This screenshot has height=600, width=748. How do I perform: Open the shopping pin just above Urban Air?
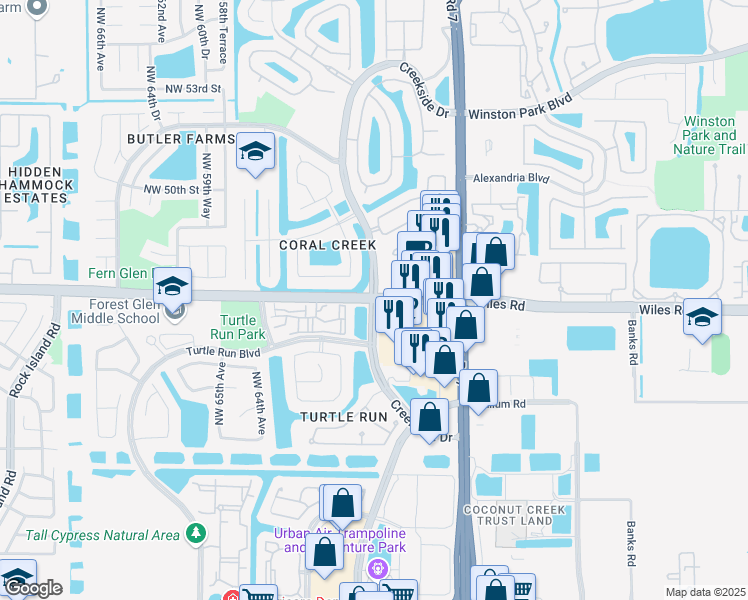pyautogui.click(x=342, y=503)
